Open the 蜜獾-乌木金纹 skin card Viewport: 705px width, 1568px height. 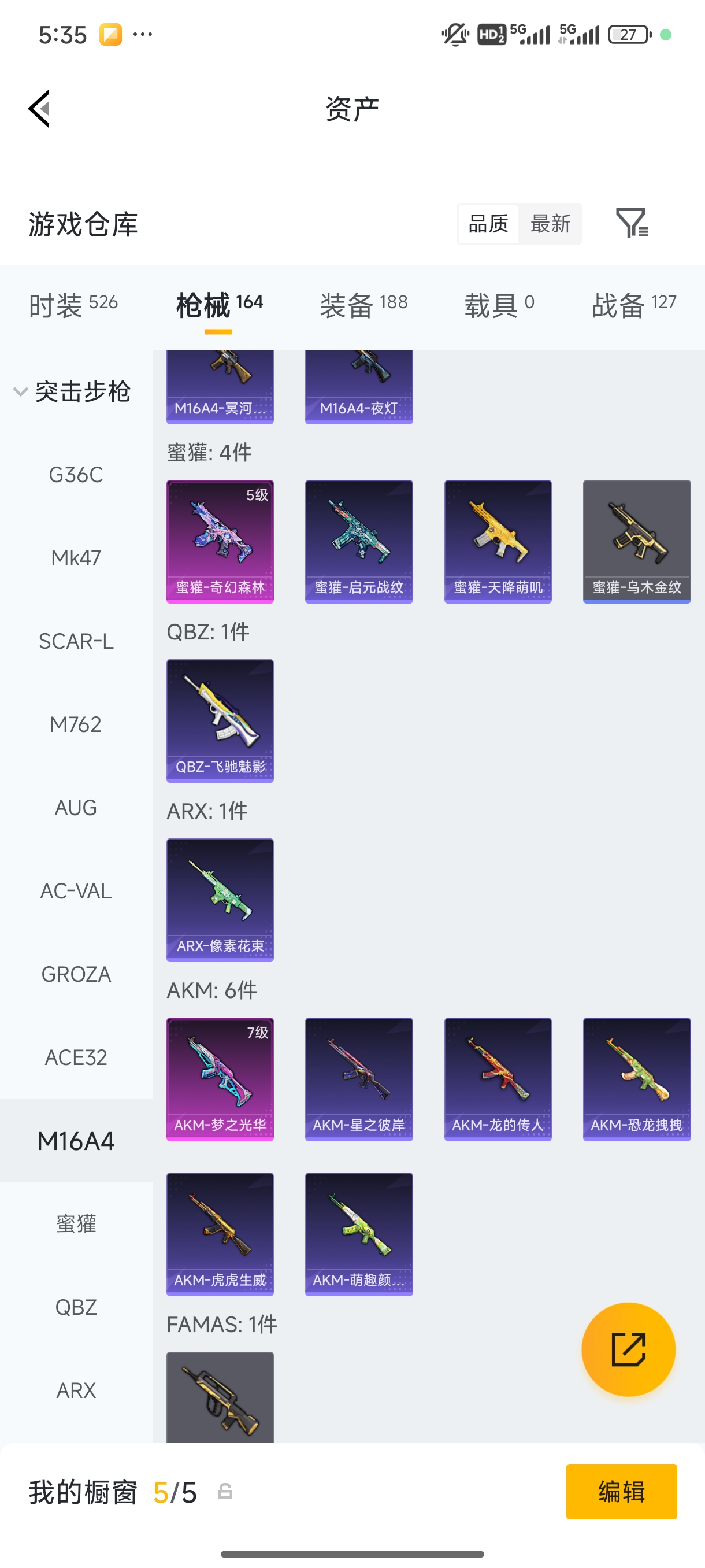pos(637,541)
